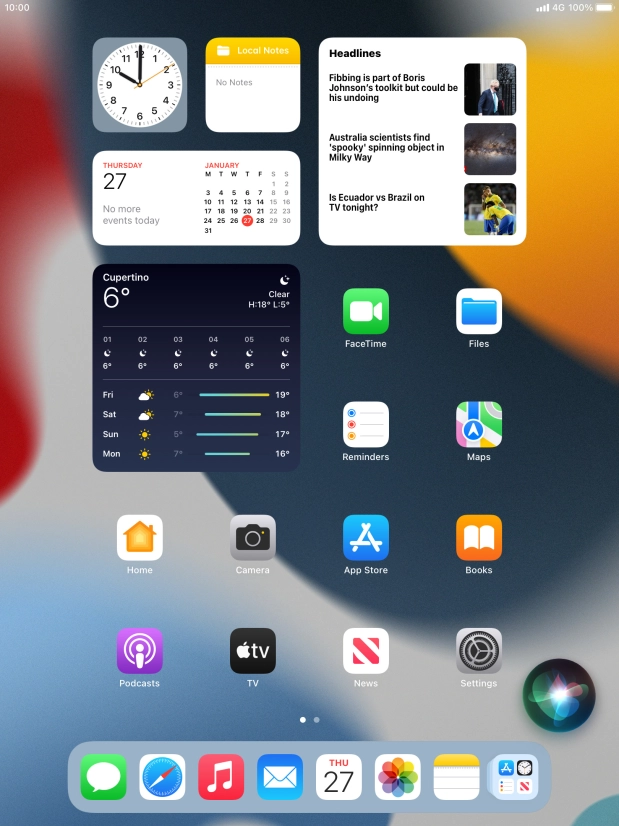Open the Podcasts app
Screen dimensions: 619x826
tap(140, 651)
